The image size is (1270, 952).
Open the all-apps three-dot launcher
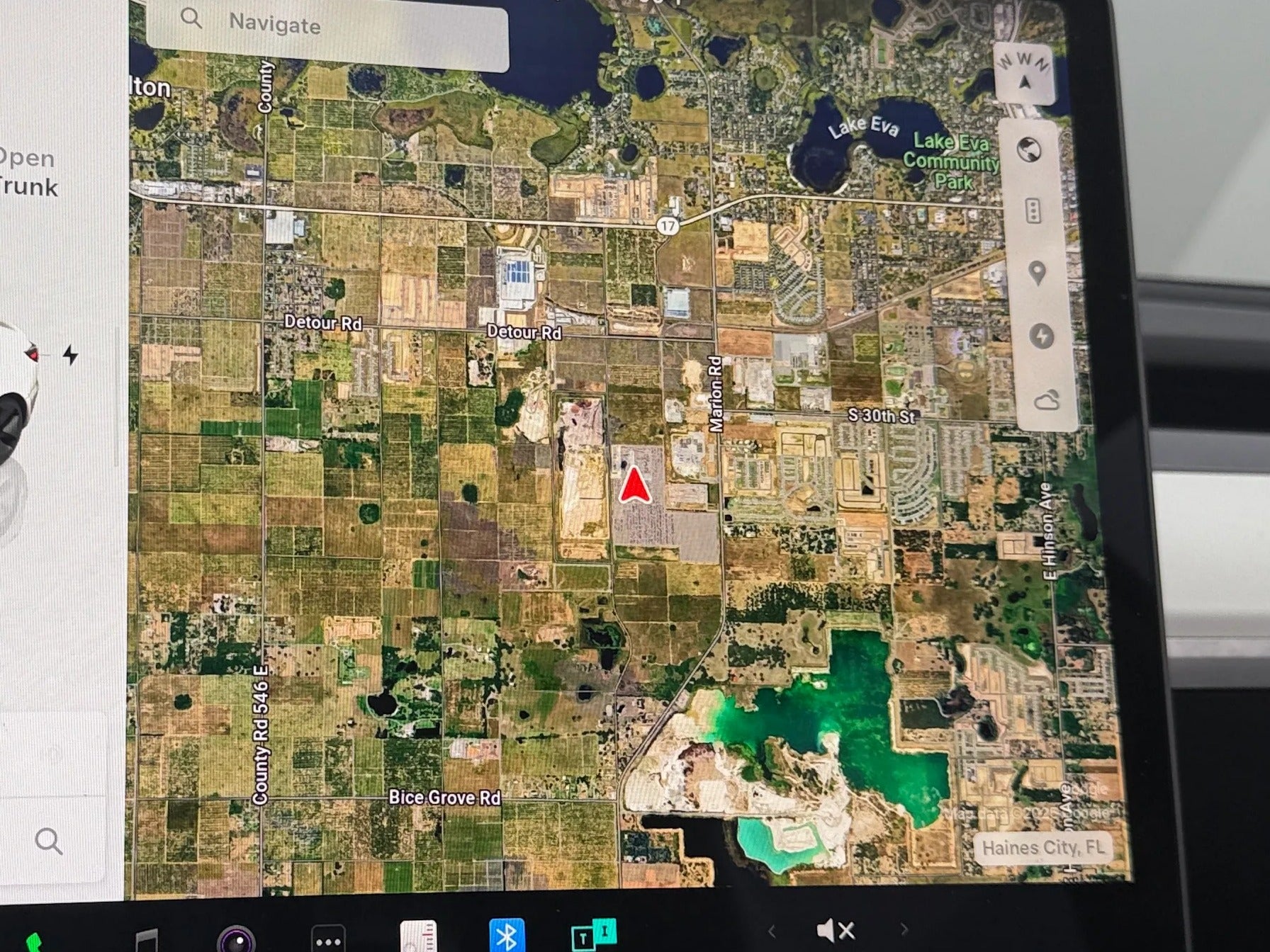(328, 941)
